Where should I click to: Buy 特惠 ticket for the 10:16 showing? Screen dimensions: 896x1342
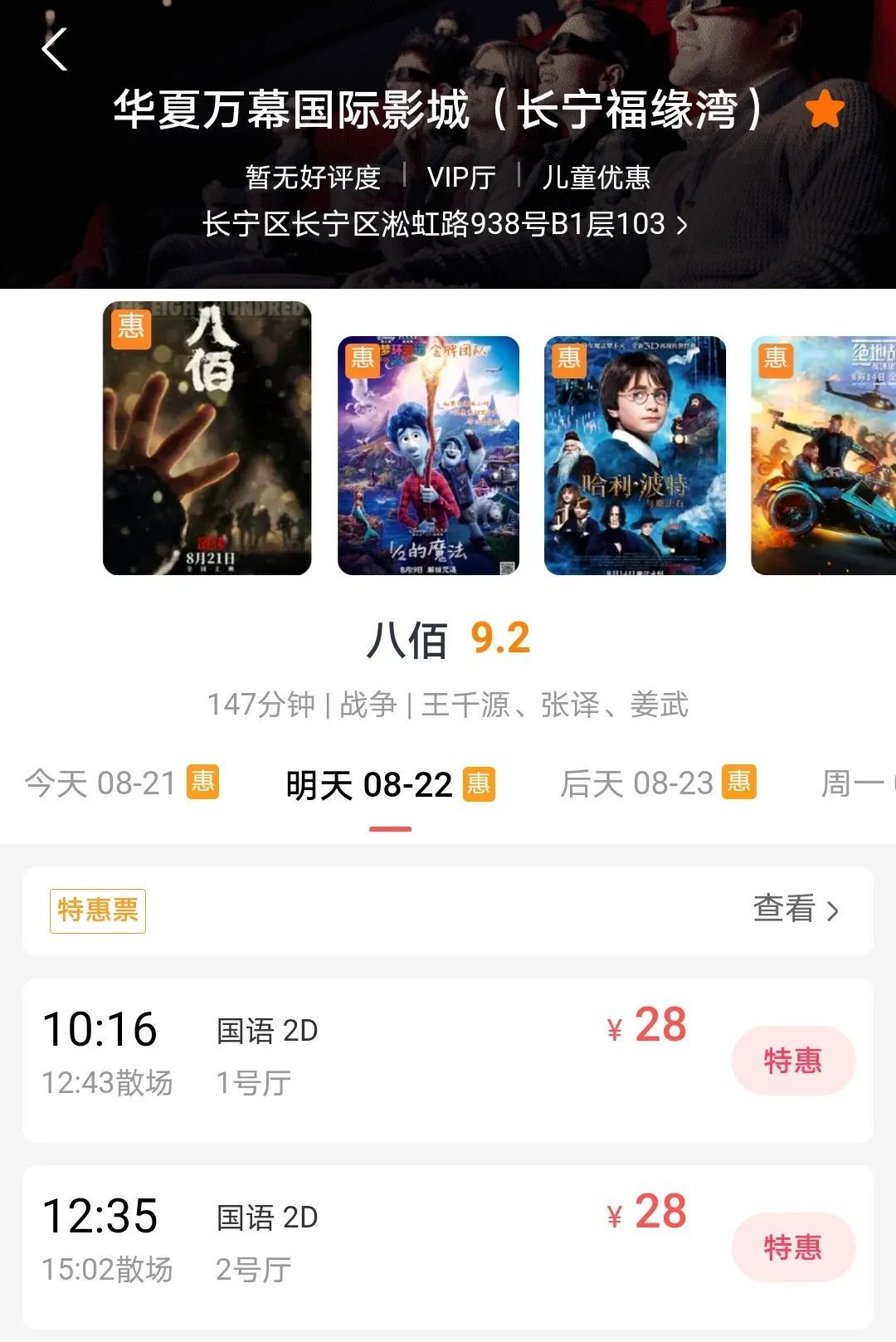click(x=792, y=1061)
